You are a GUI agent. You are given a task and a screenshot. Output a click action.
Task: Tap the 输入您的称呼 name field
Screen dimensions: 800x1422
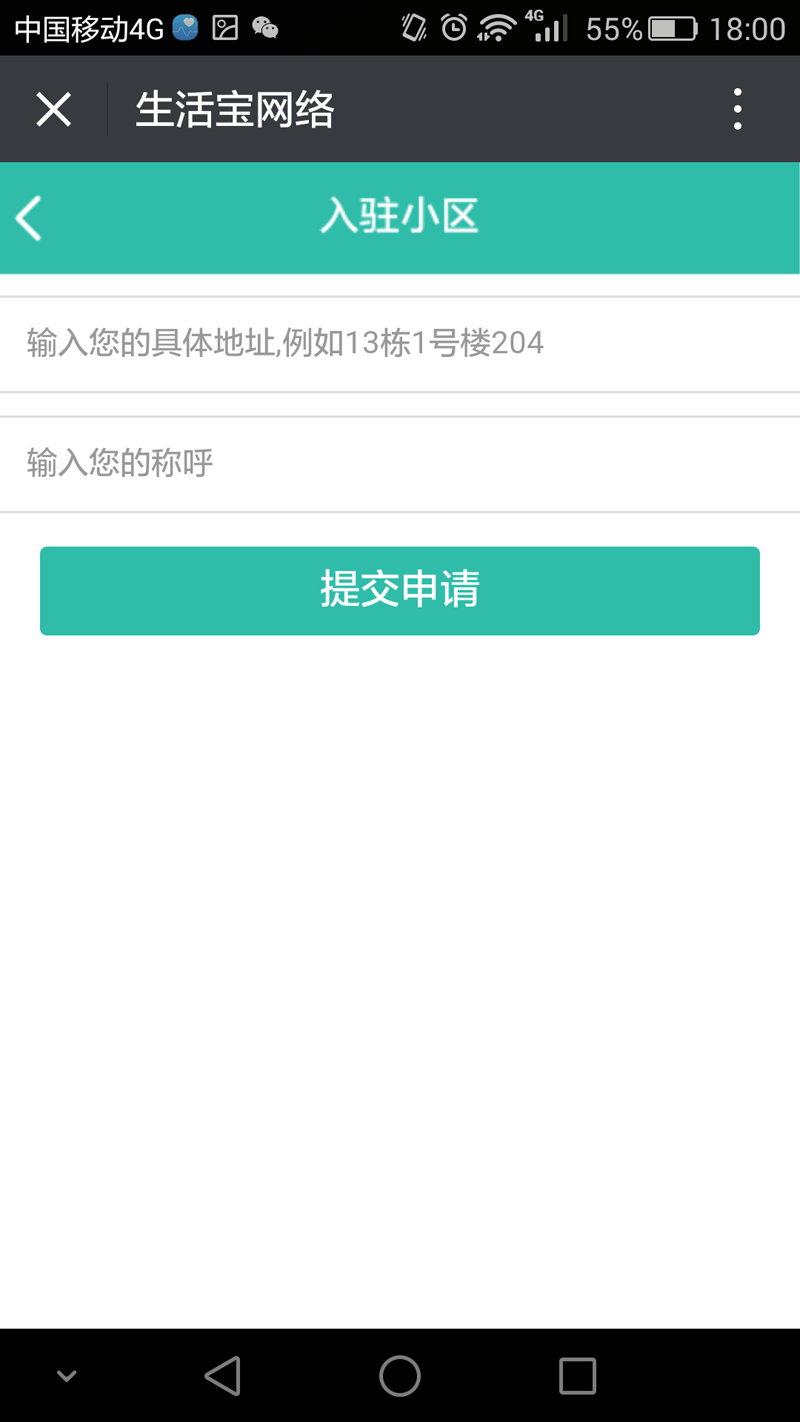(400, 464)
